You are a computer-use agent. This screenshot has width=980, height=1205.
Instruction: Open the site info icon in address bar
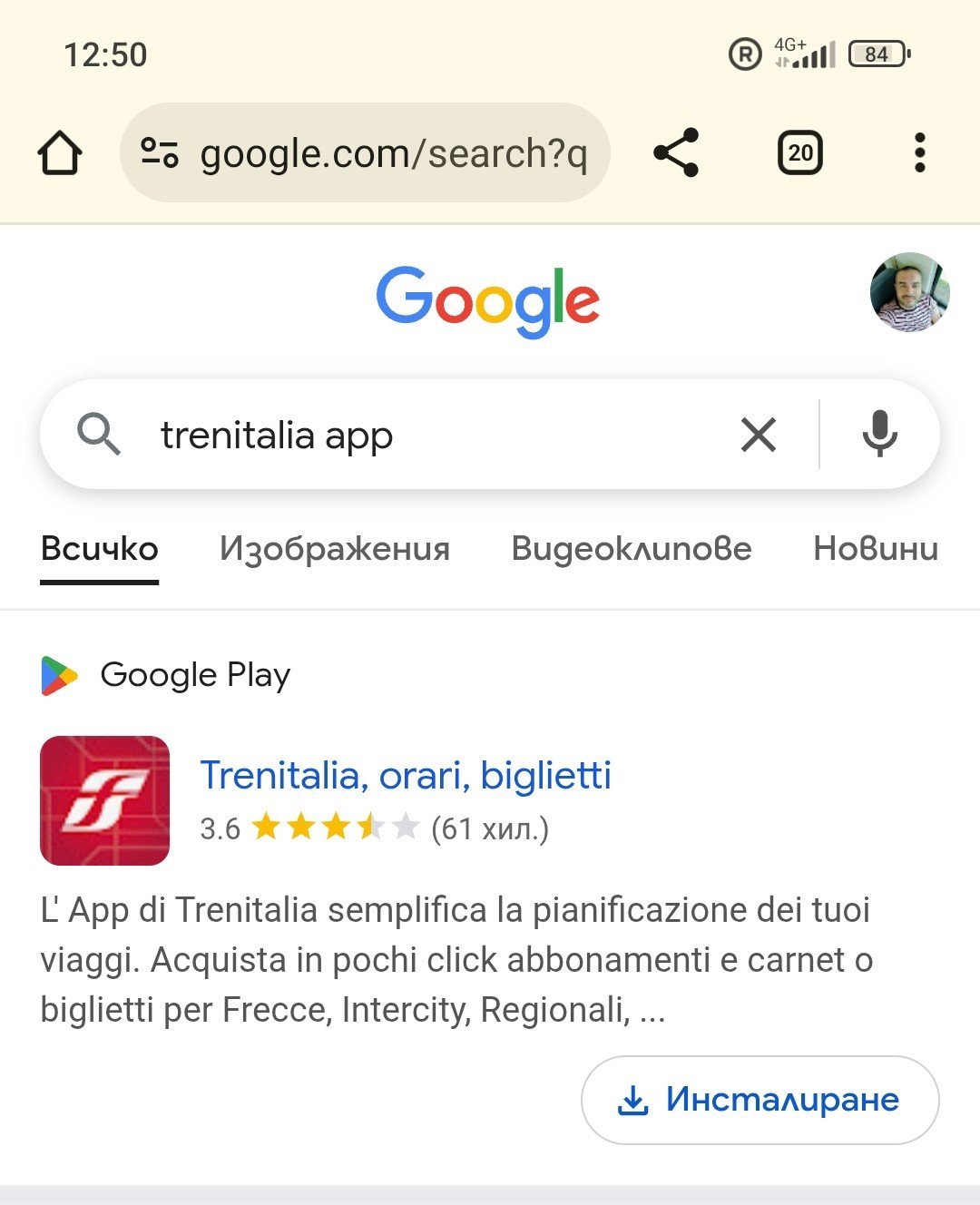click(160, 152)
